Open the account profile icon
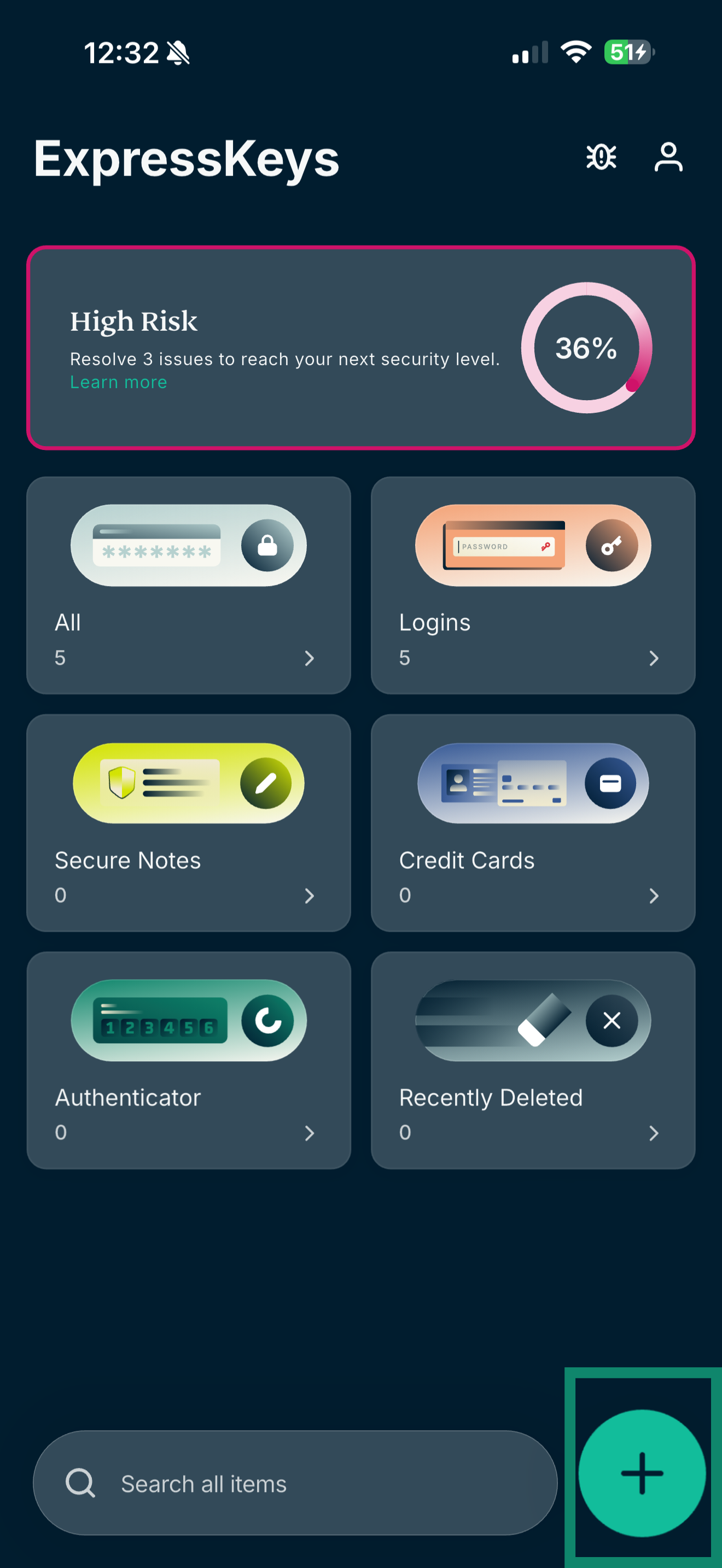722x1568 pixels. (x=668, y=157)
